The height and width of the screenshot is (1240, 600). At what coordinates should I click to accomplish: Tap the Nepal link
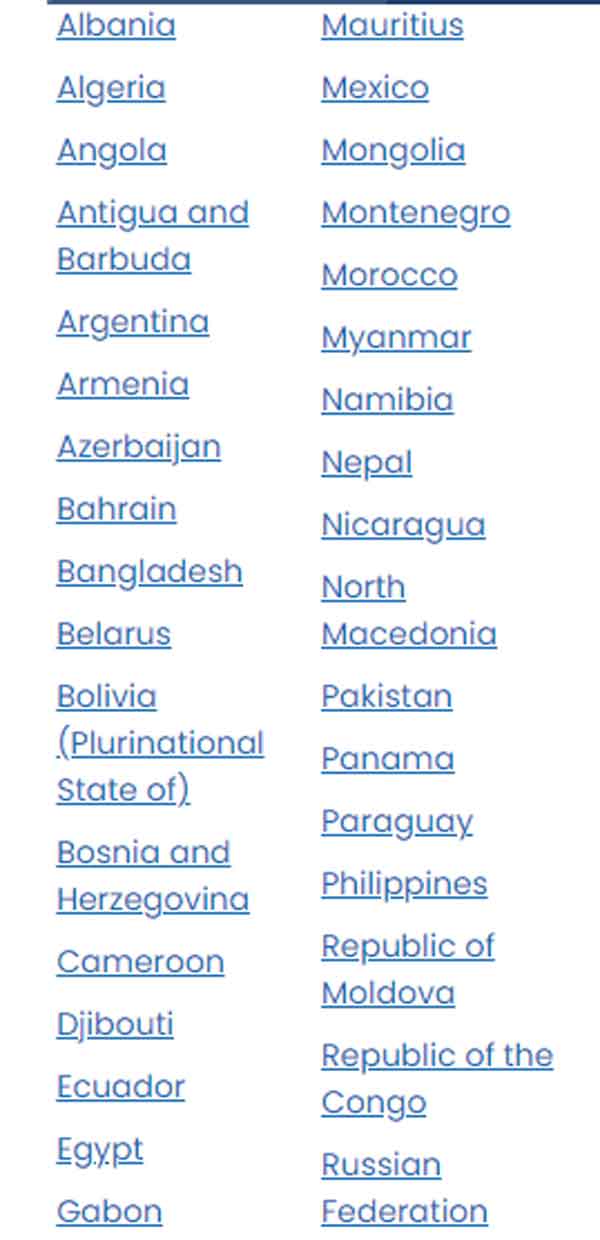pos(366,463)
